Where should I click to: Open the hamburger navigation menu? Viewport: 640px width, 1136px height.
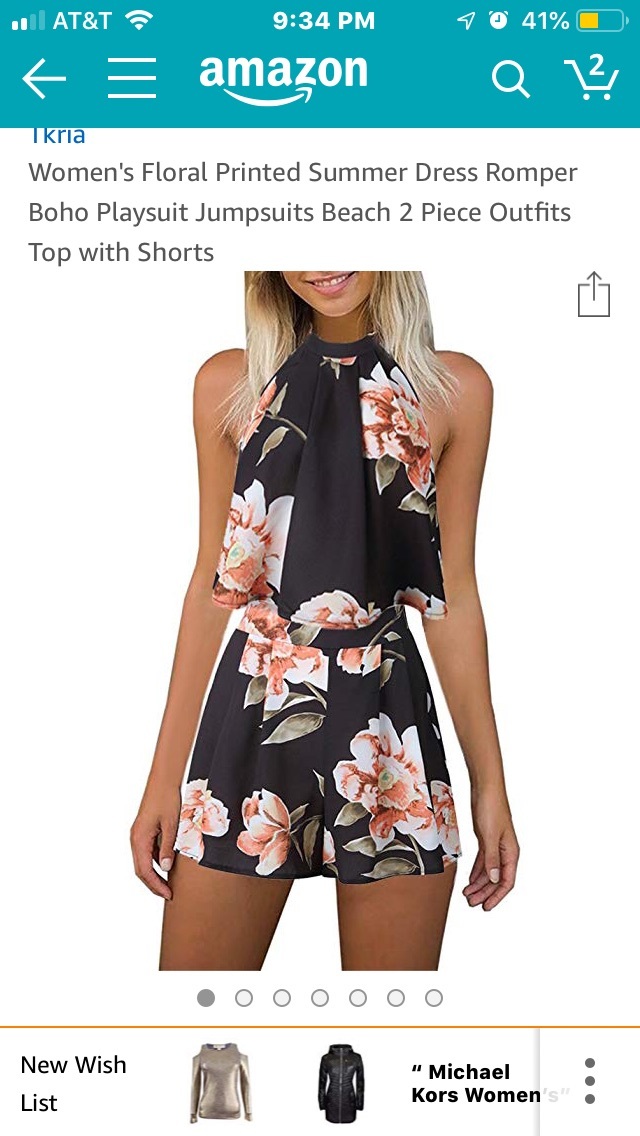[132, 79]
